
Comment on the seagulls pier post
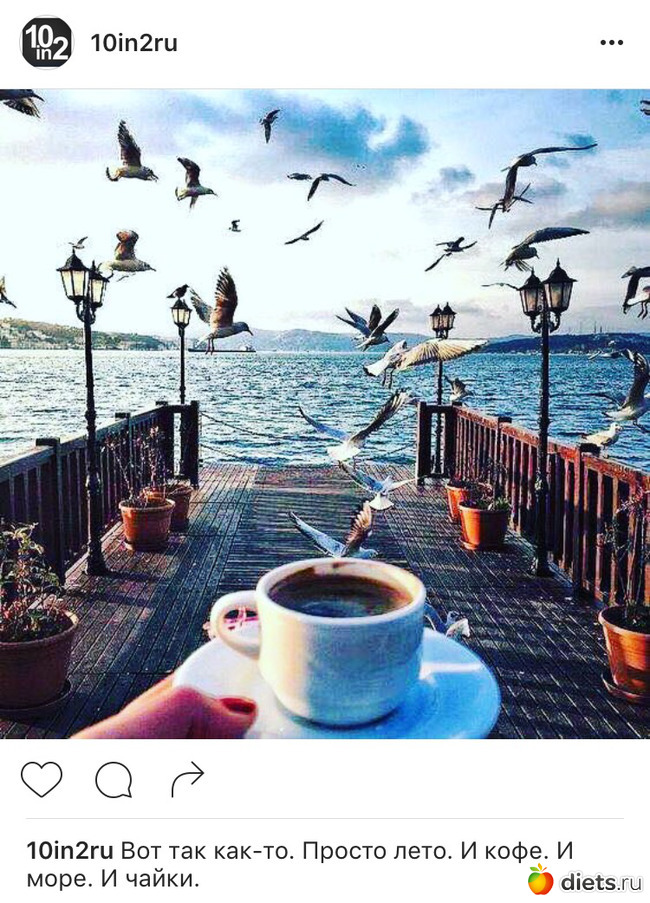113,779
